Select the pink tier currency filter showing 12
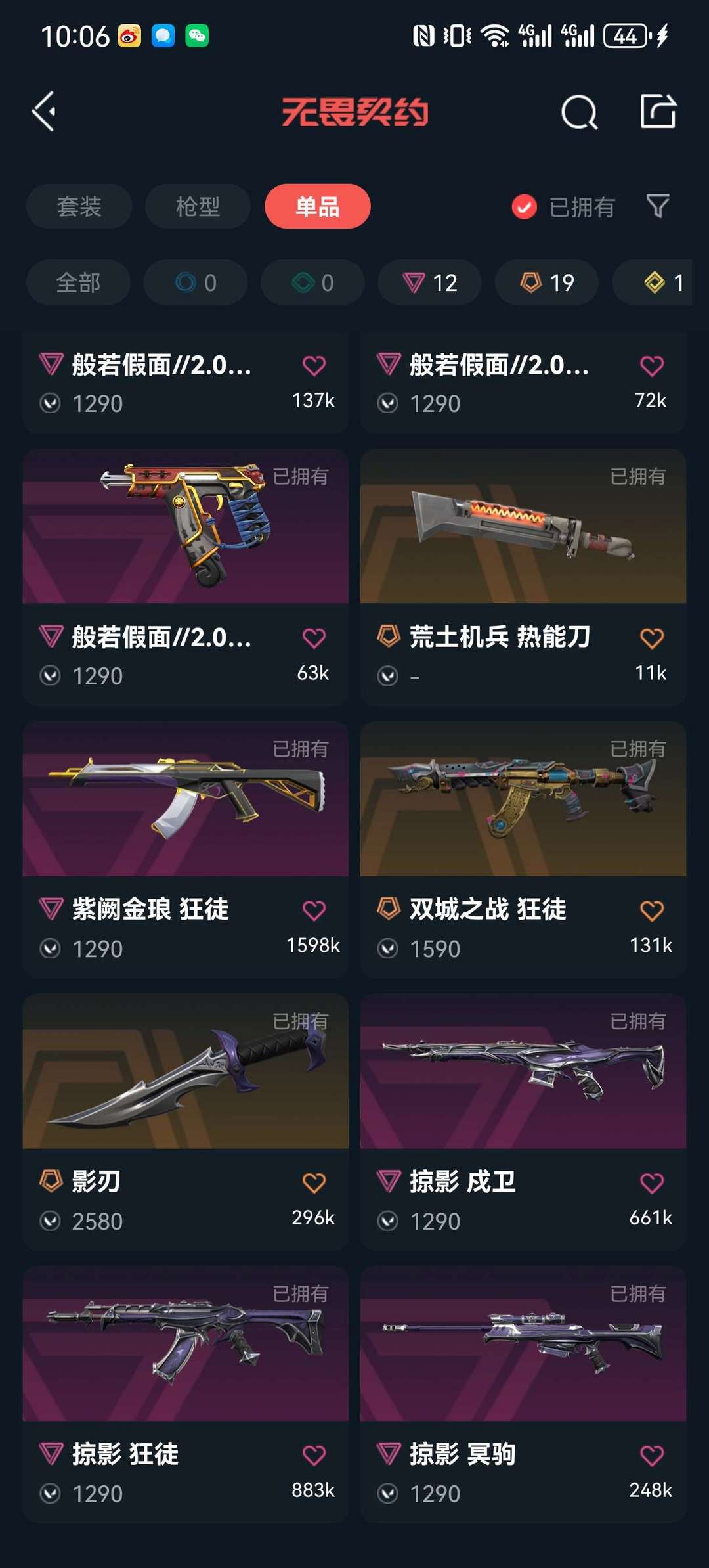 [x=429, y=282]
